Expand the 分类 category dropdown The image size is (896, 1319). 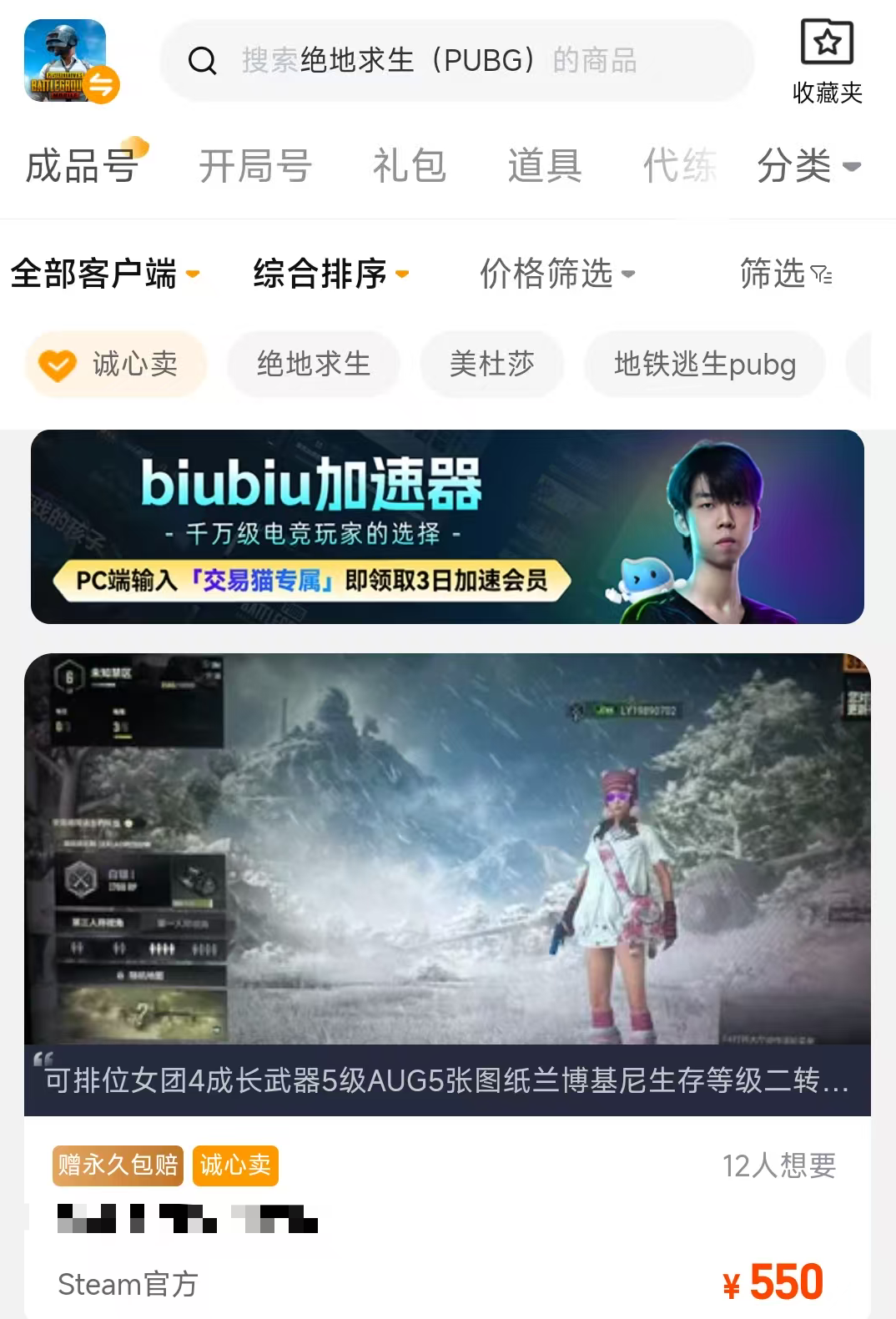click(x=808, y=165)
